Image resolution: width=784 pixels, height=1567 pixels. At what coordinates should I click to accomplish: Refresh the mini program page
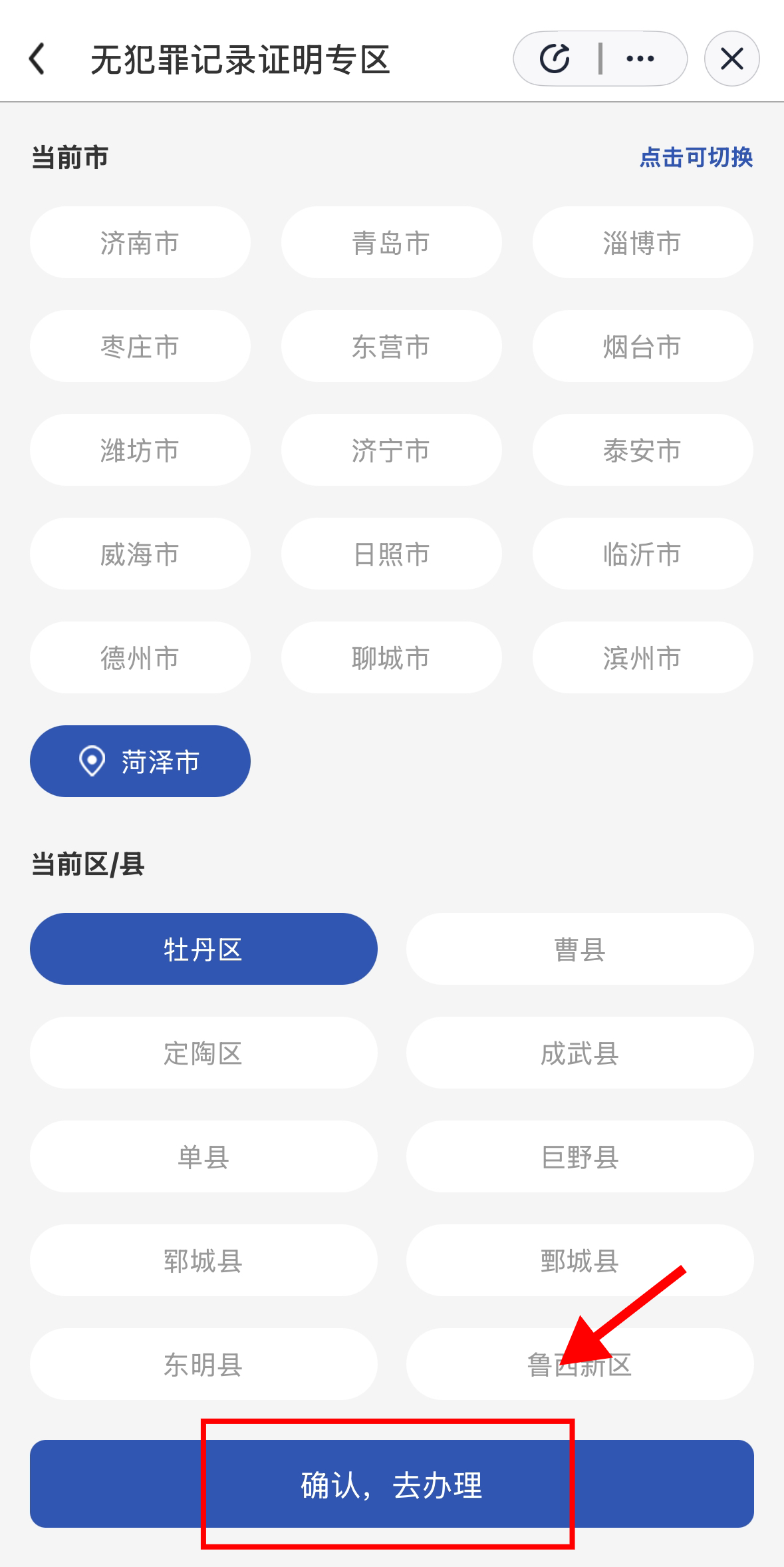[x=555, y=59]
